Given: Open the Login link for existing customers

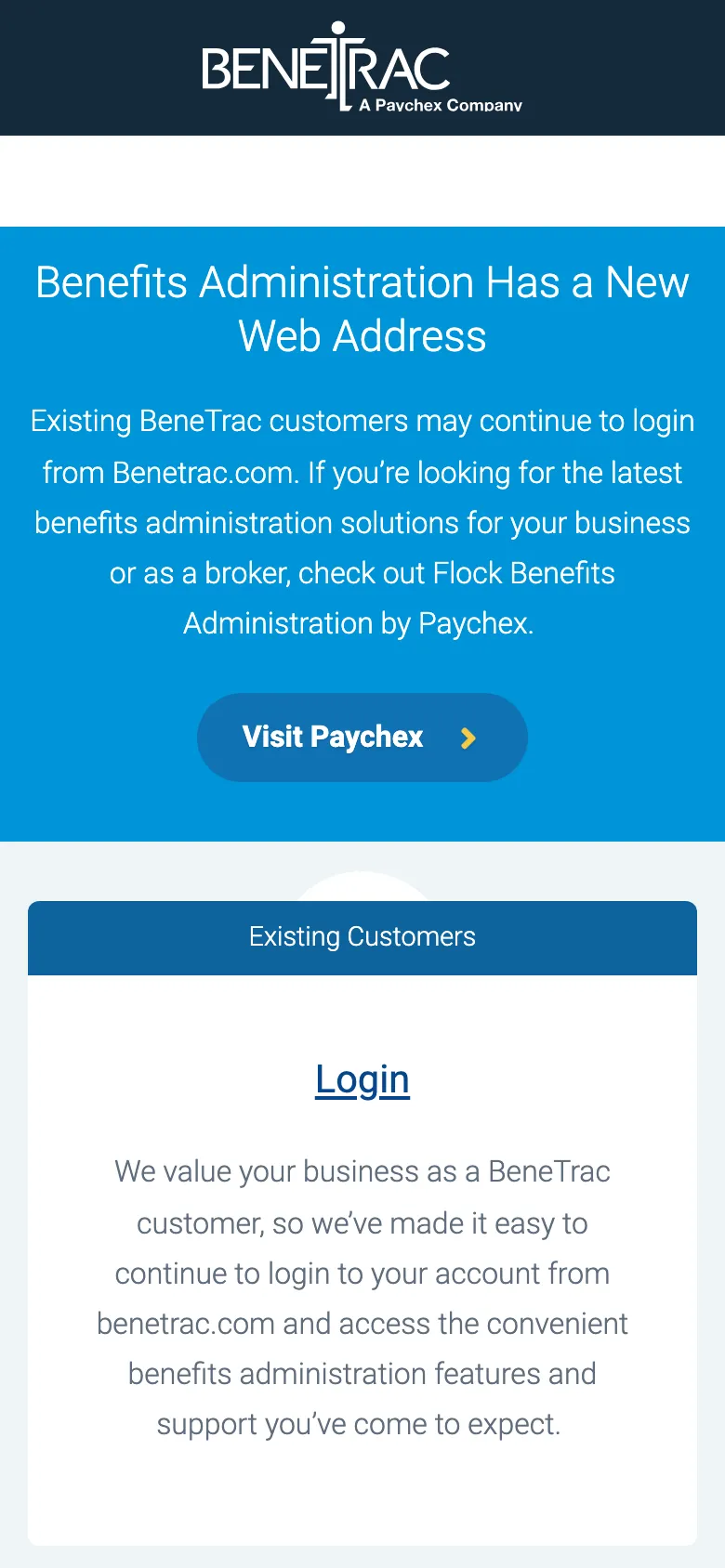Looking at the screenshot, I should pyautogui.click(x=362, y=1079).
